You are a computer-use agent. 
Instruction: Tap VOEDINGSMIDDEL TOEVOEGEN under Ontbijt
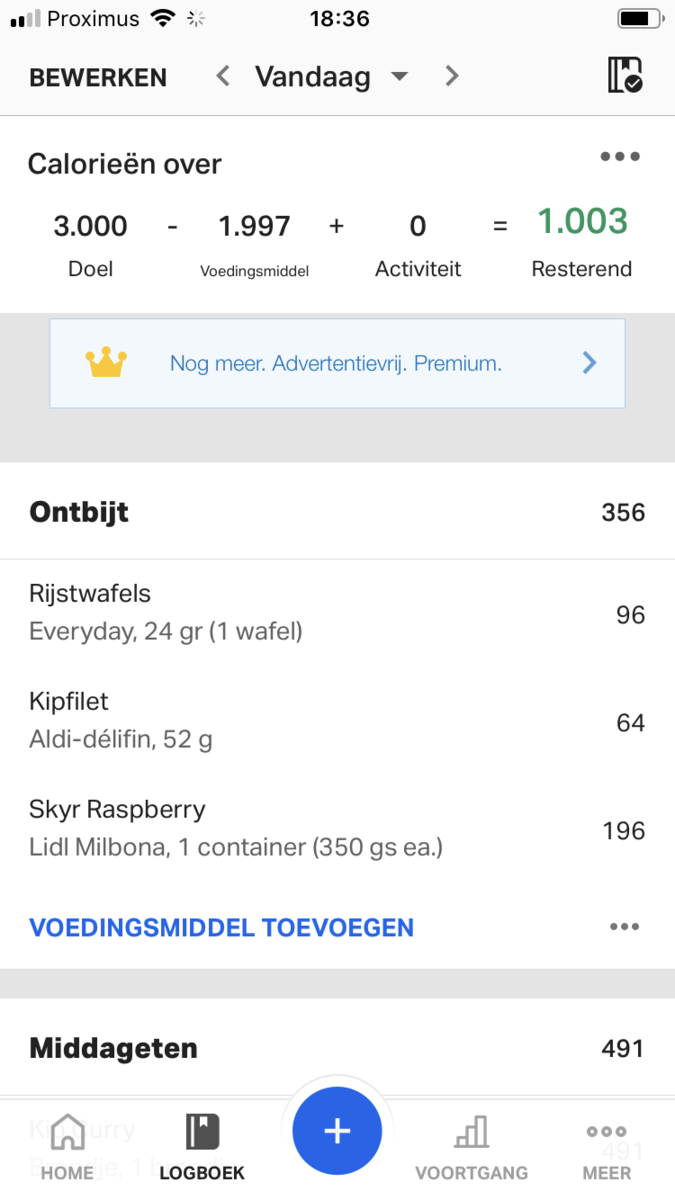tap(221, 927)
